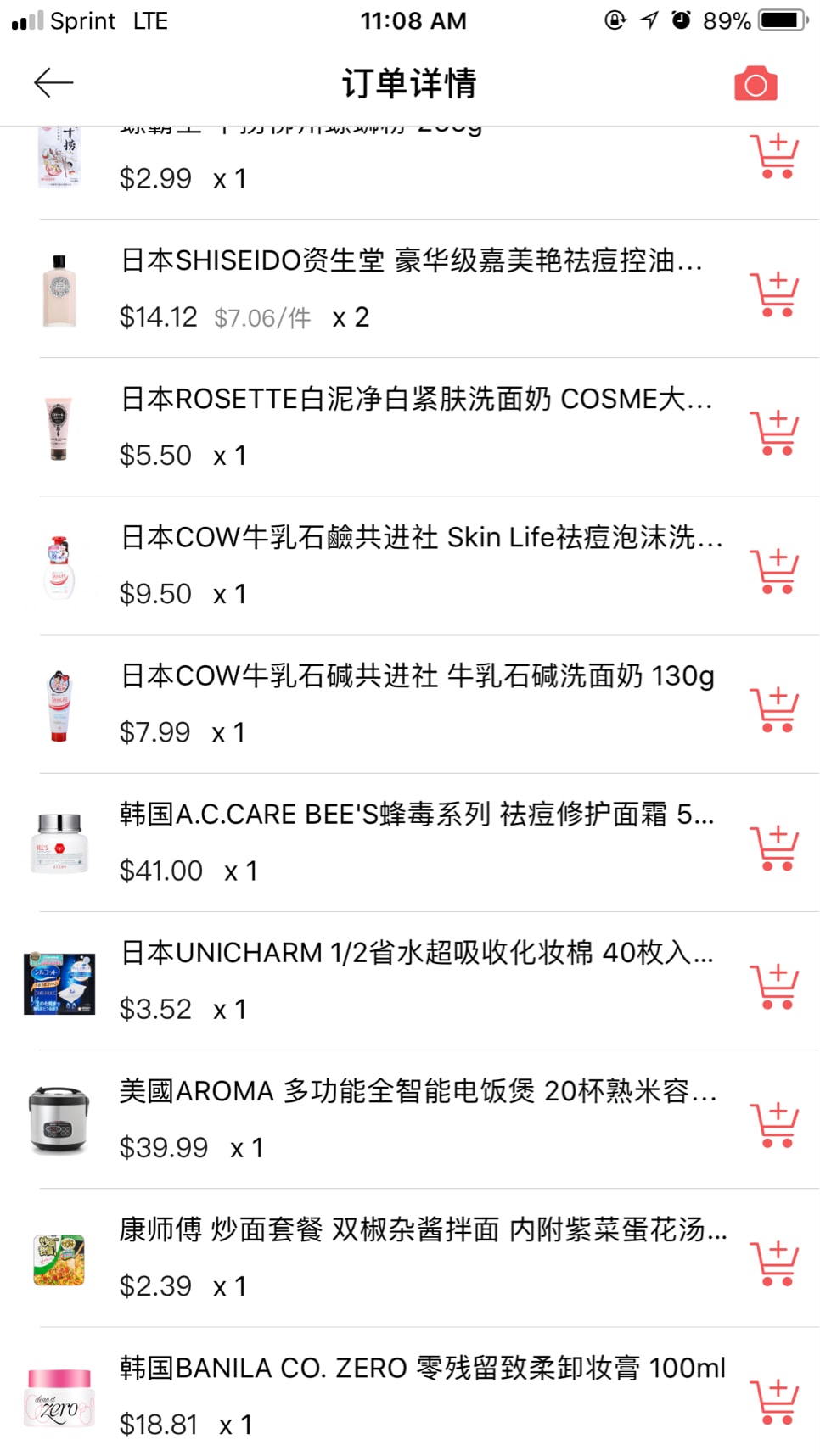View the UNICHARM 化妆棉 product

(x=416, y=953)
